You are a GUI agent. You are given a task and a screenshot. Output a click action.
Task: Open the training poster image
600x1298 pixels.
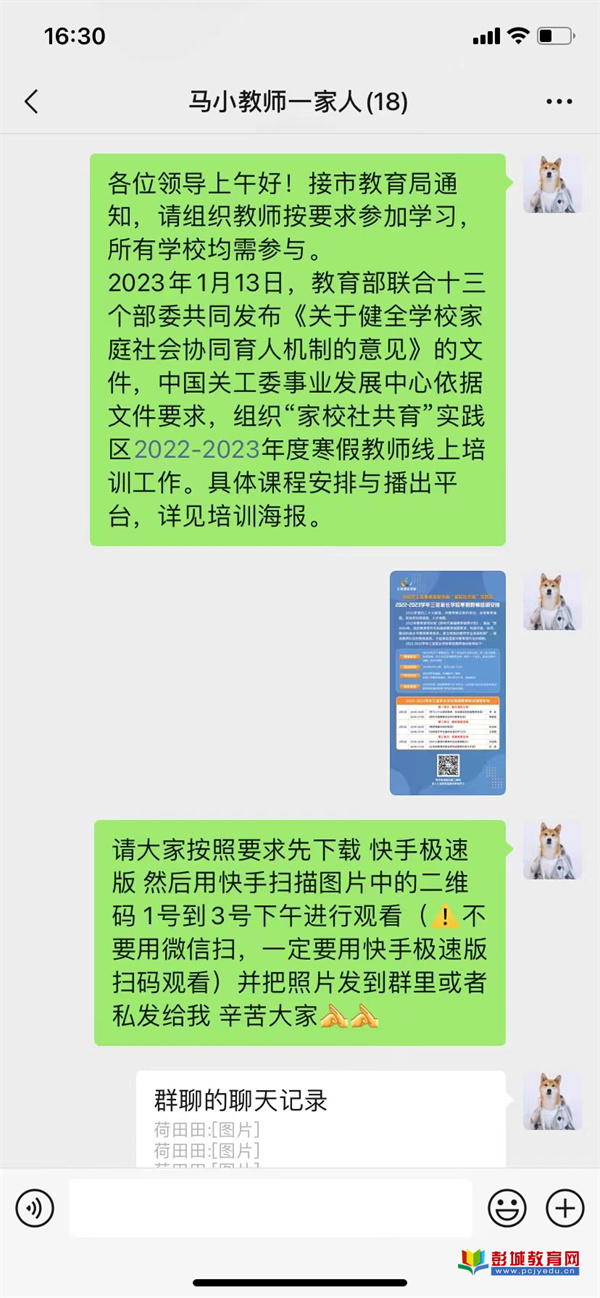[x=447, y=683]
